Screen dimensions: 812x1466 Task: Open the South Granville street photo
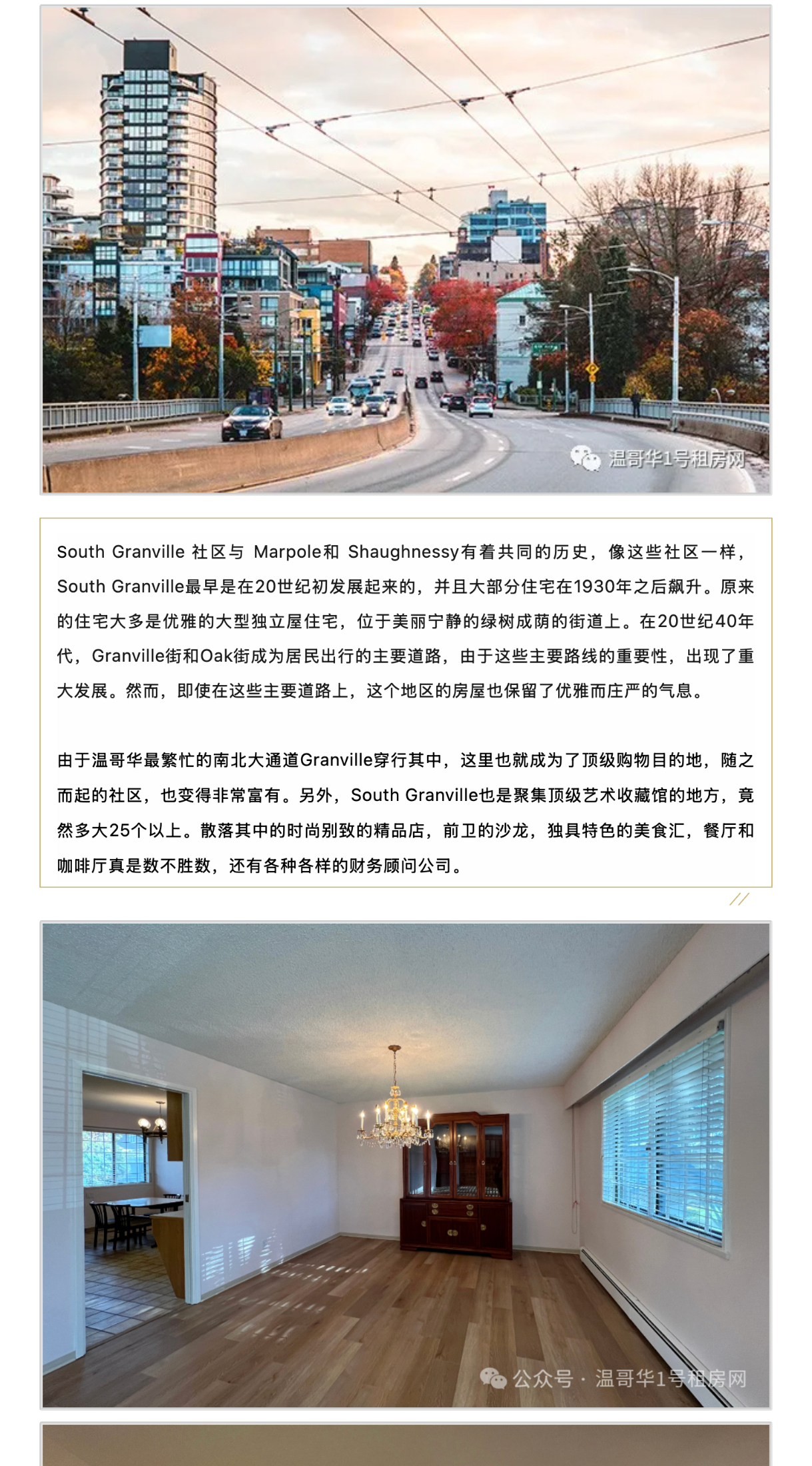406,250
